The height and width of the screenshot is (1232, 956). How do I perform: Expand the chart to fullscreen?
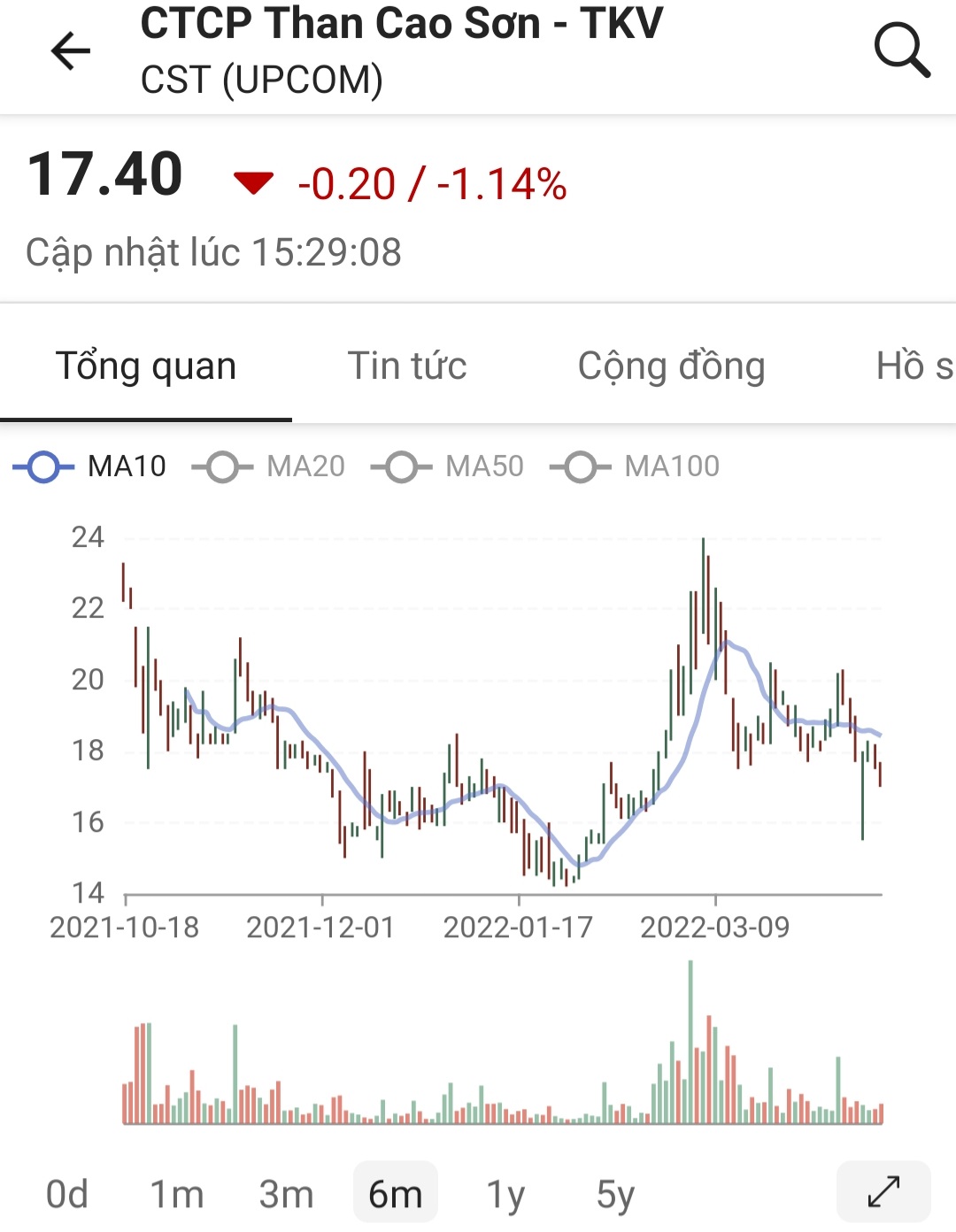(883, 1191)
